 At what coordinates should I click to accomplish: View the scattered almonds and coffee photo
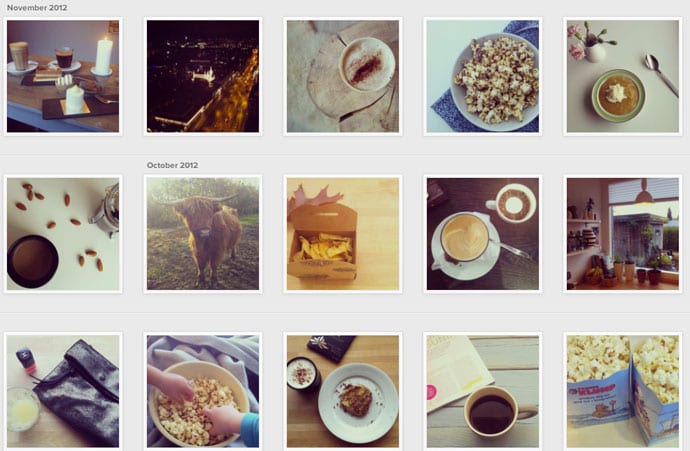[x=63, y=234]
